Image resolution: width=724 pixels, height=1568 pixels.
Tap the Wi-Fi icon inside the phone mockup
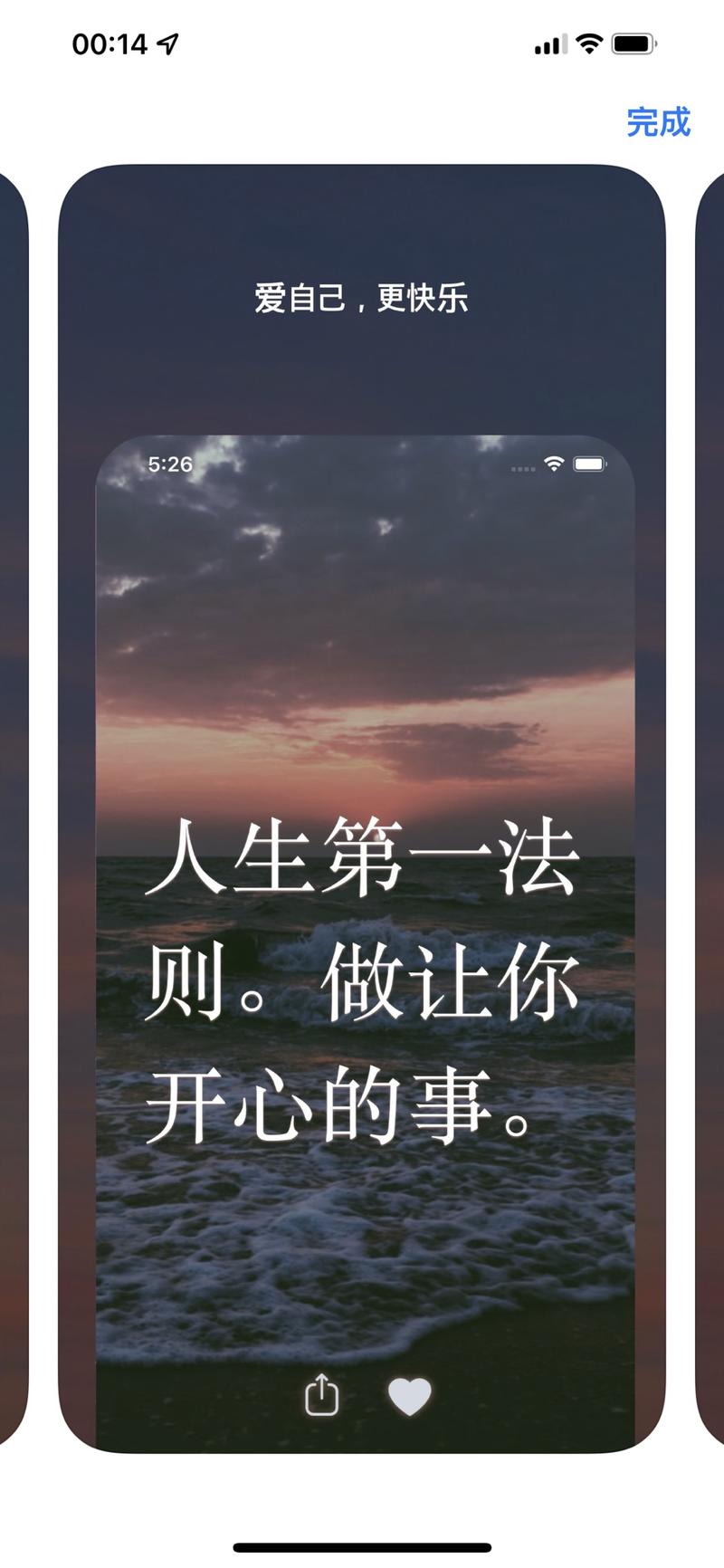553,464
